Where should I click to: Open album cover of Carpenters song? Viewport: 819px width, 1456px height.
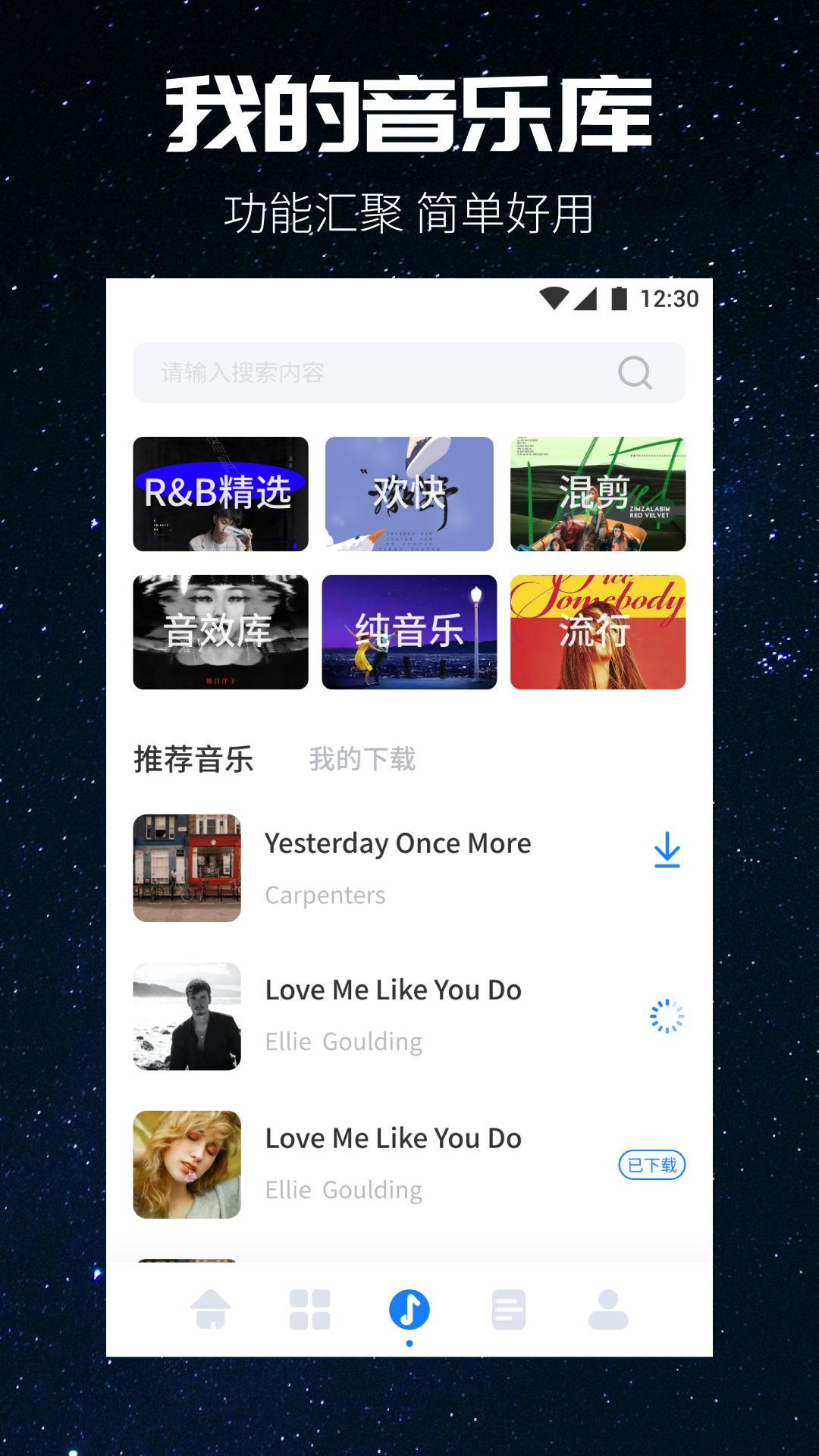pos(187,868)
